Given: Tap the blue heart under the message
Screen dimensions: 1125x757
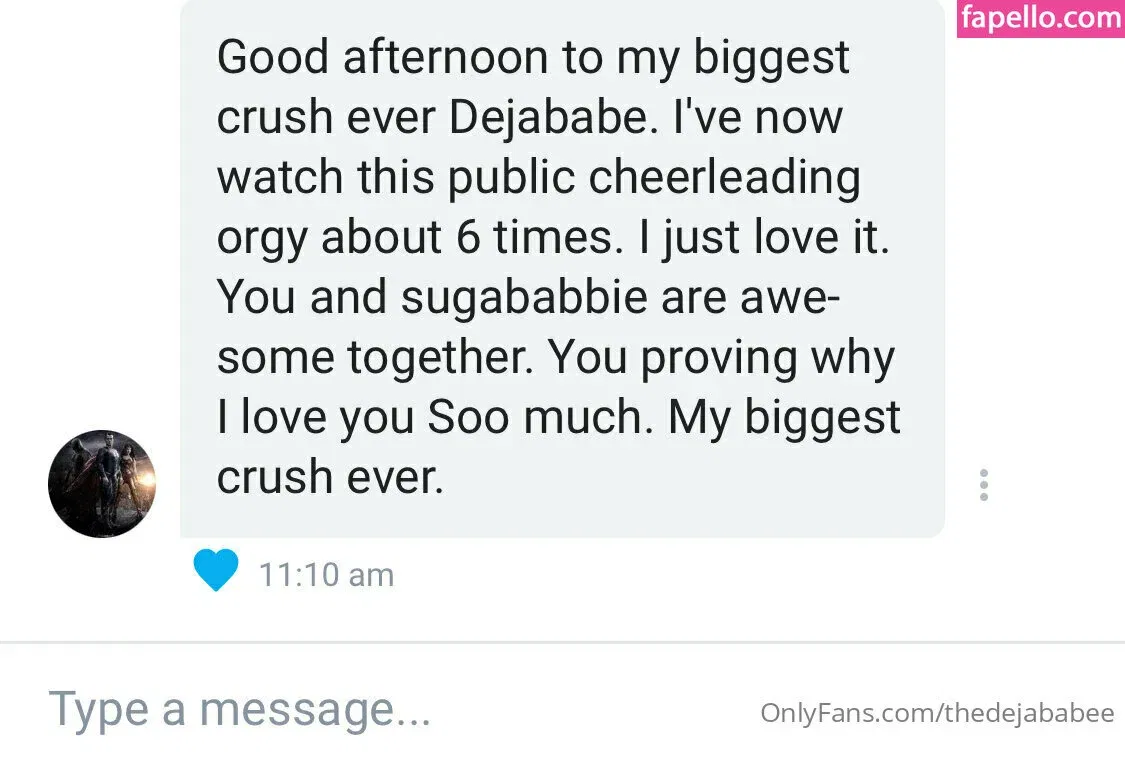Looking at the screenshot, I should click(x=215, y=571).
